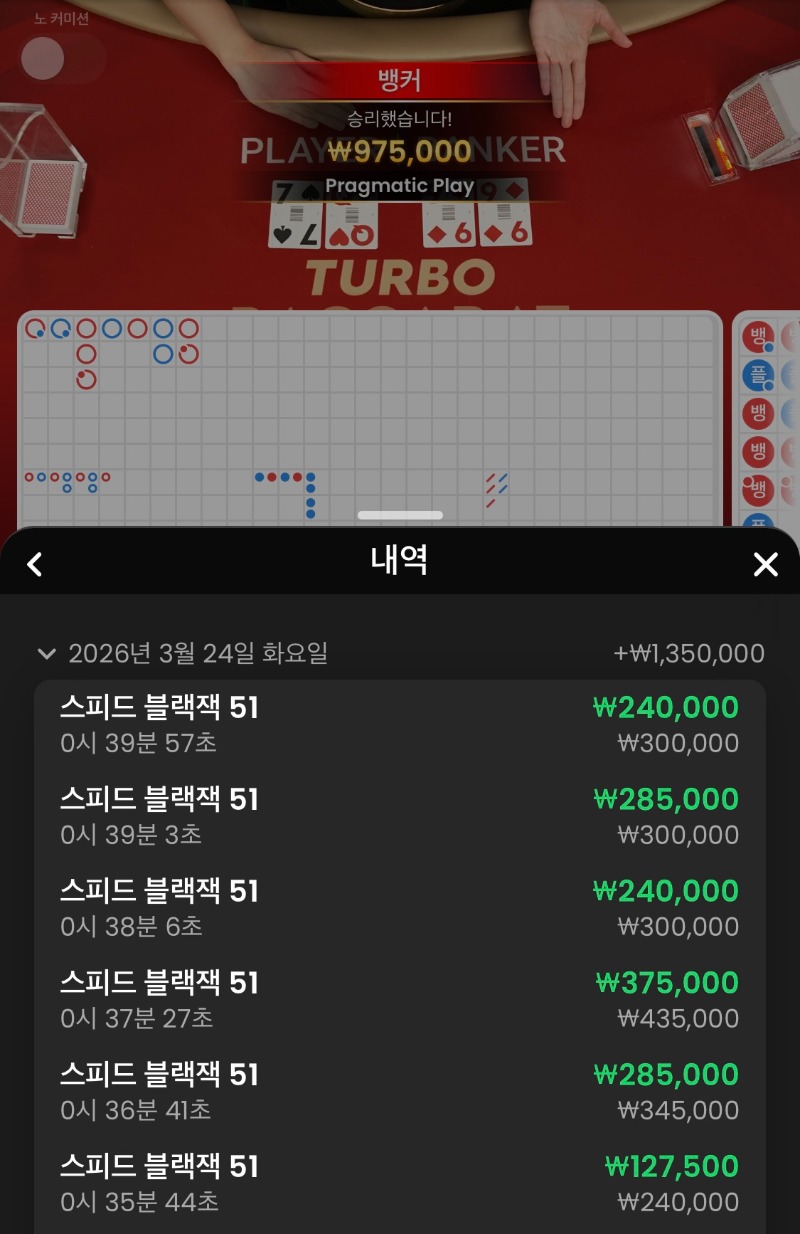Toggle the 노 커미션 switch

click(62, 58)
